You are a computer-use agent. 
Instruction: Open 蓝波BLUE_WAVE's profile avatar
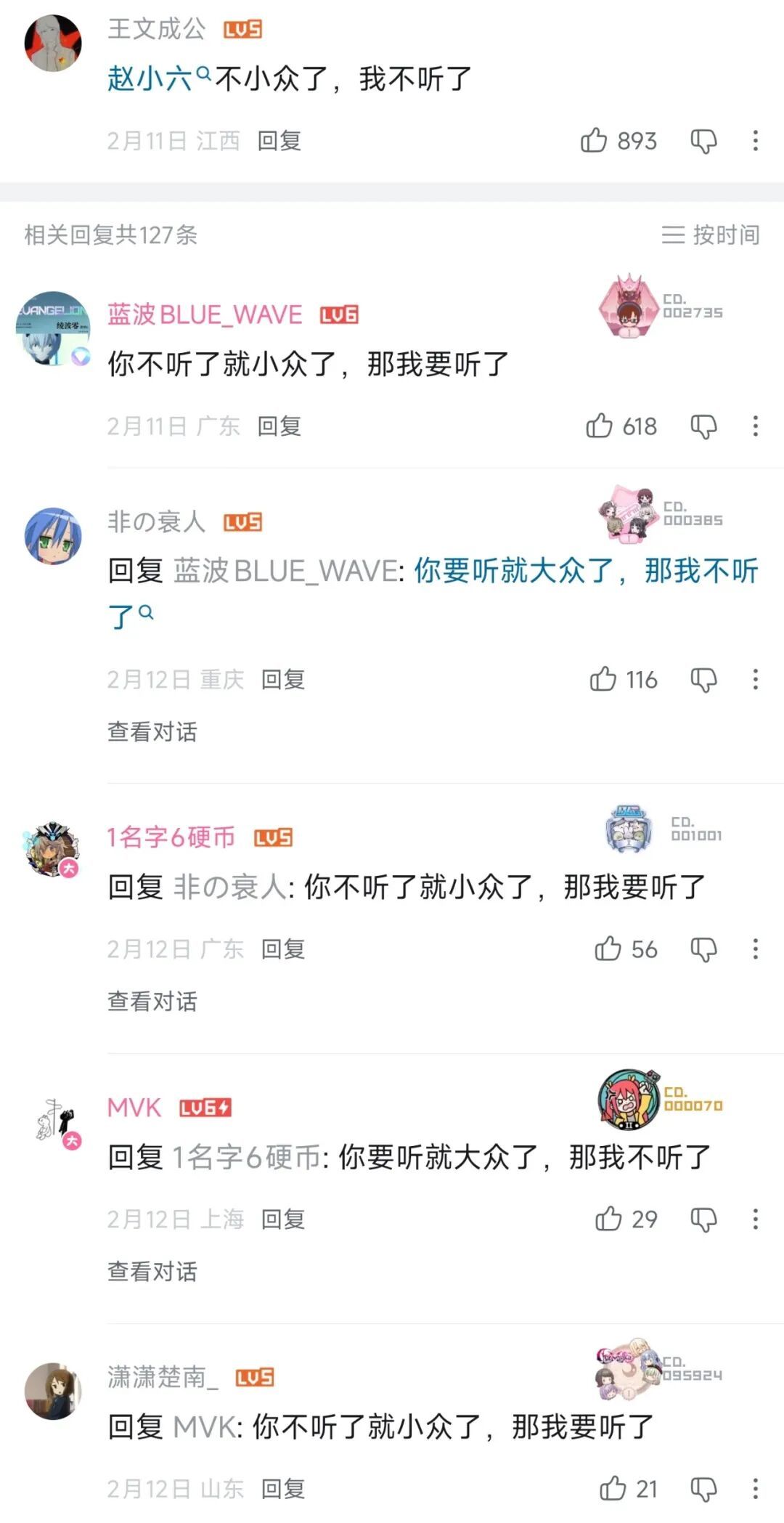52,328
